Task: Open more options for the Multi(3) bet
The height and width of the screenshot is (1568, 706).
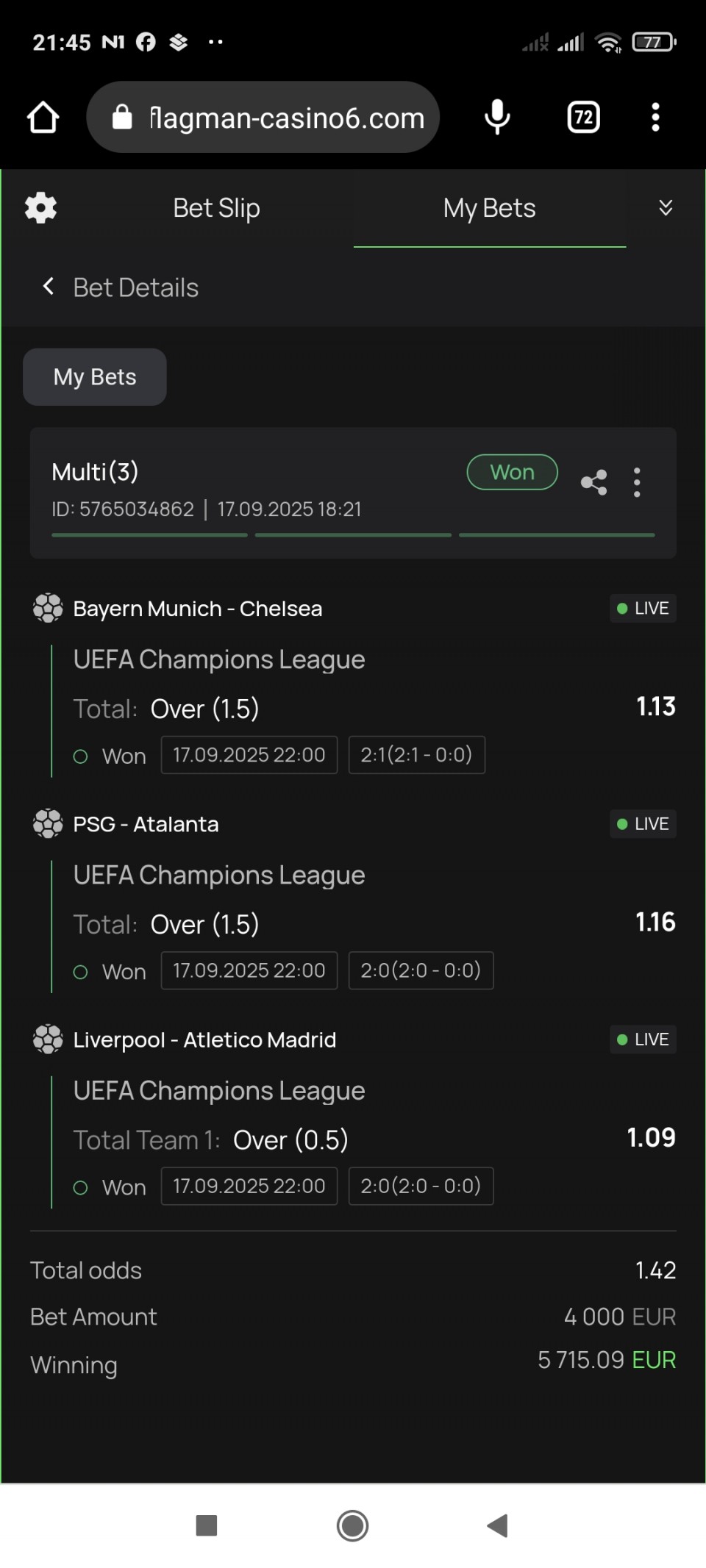Action: point(637,483)
